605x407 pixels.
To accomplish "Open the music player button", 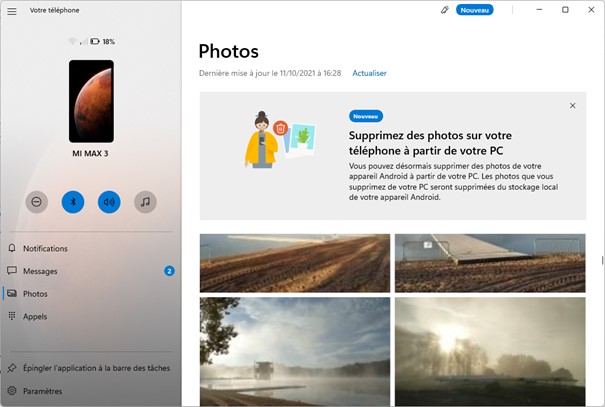I will point(146,201).
